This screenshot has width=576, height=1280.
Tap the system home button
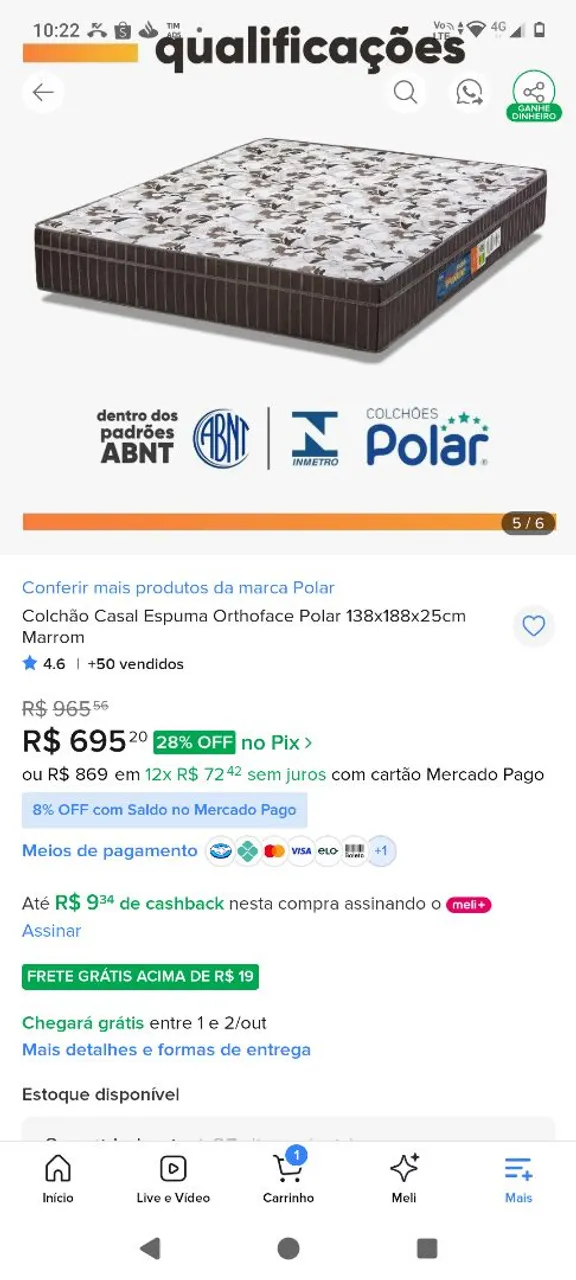288,1248
